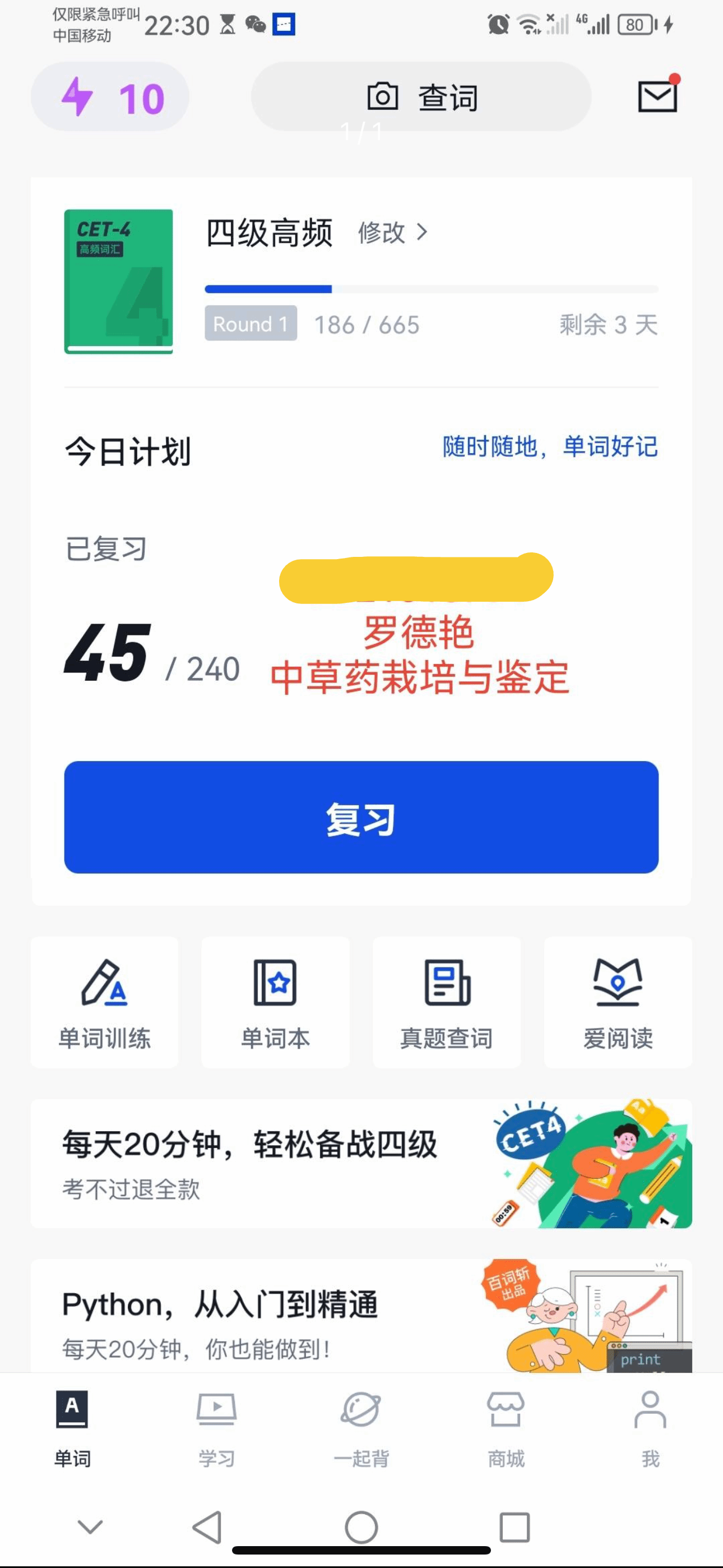Open the mail inbox icon

[657, 97]
